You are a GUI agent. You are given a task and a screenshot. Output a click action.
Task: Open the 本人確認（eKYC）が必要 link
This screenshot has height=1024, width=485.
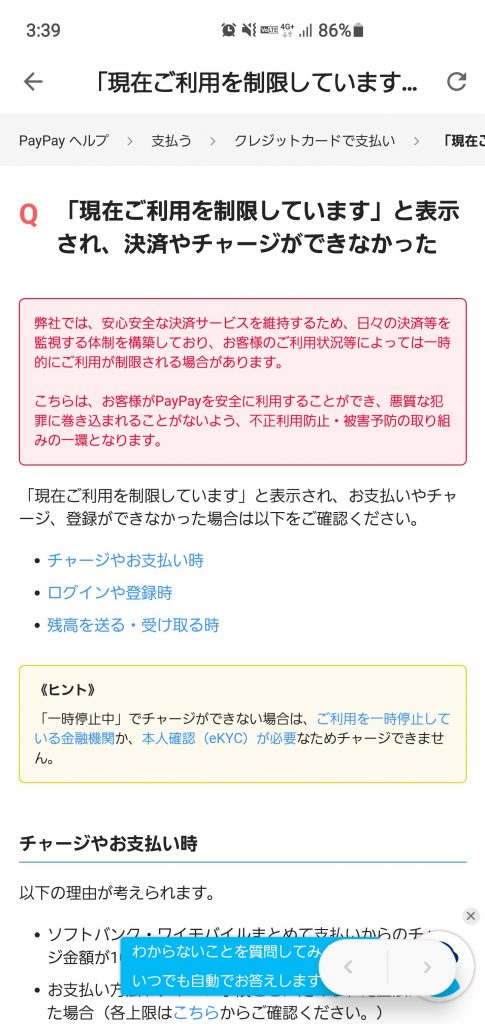coord(219,739)
